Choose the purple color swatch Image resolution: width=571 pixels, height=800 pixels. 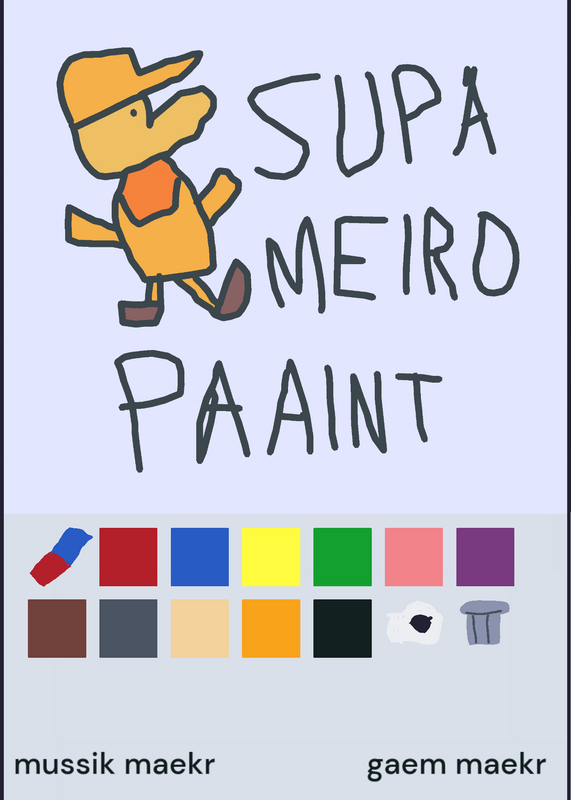tap(485, 557)
